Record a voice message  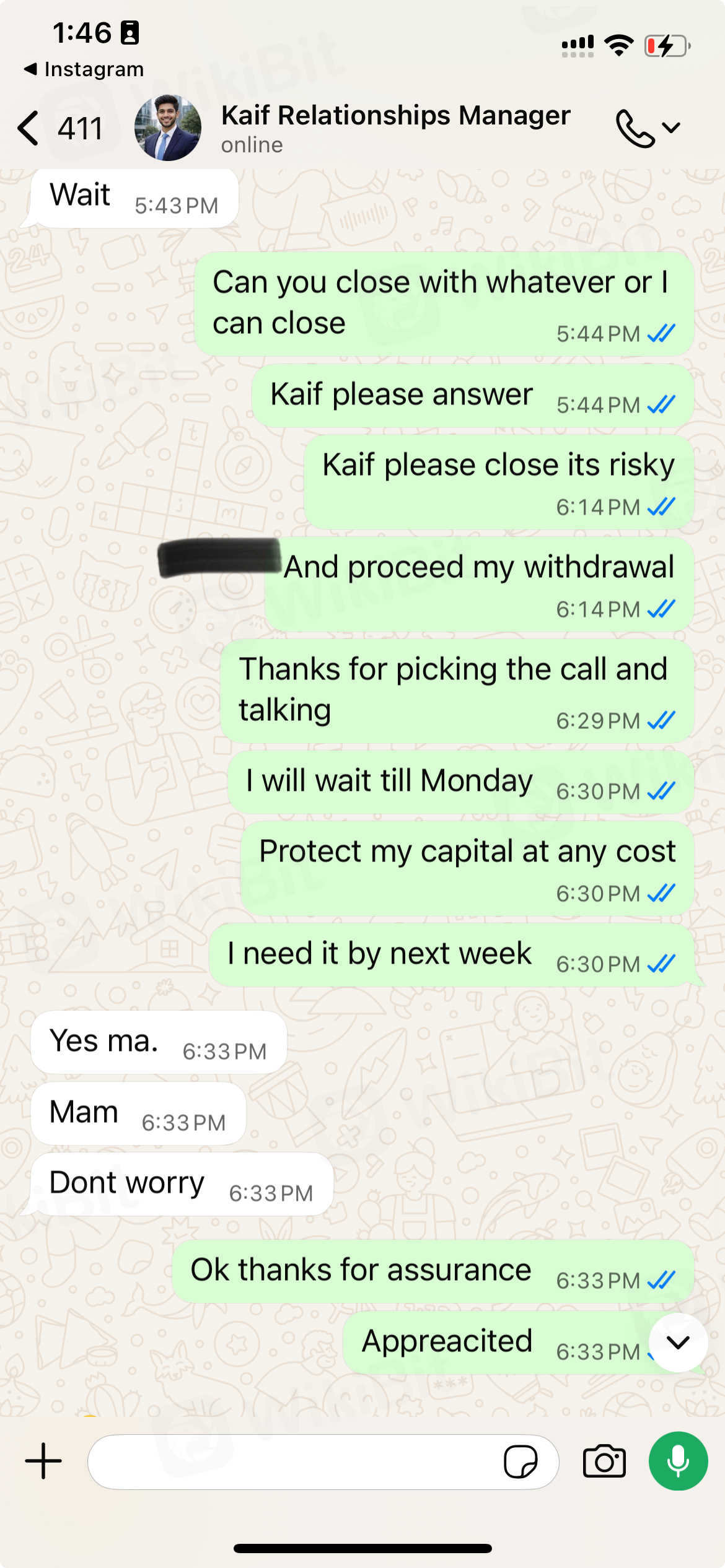click(x=678, y=1461)
